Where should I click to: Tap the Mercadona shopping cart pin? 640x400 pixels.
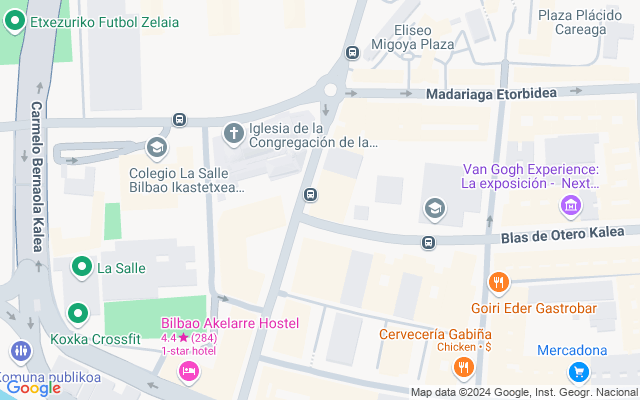(x=579, y=372)
